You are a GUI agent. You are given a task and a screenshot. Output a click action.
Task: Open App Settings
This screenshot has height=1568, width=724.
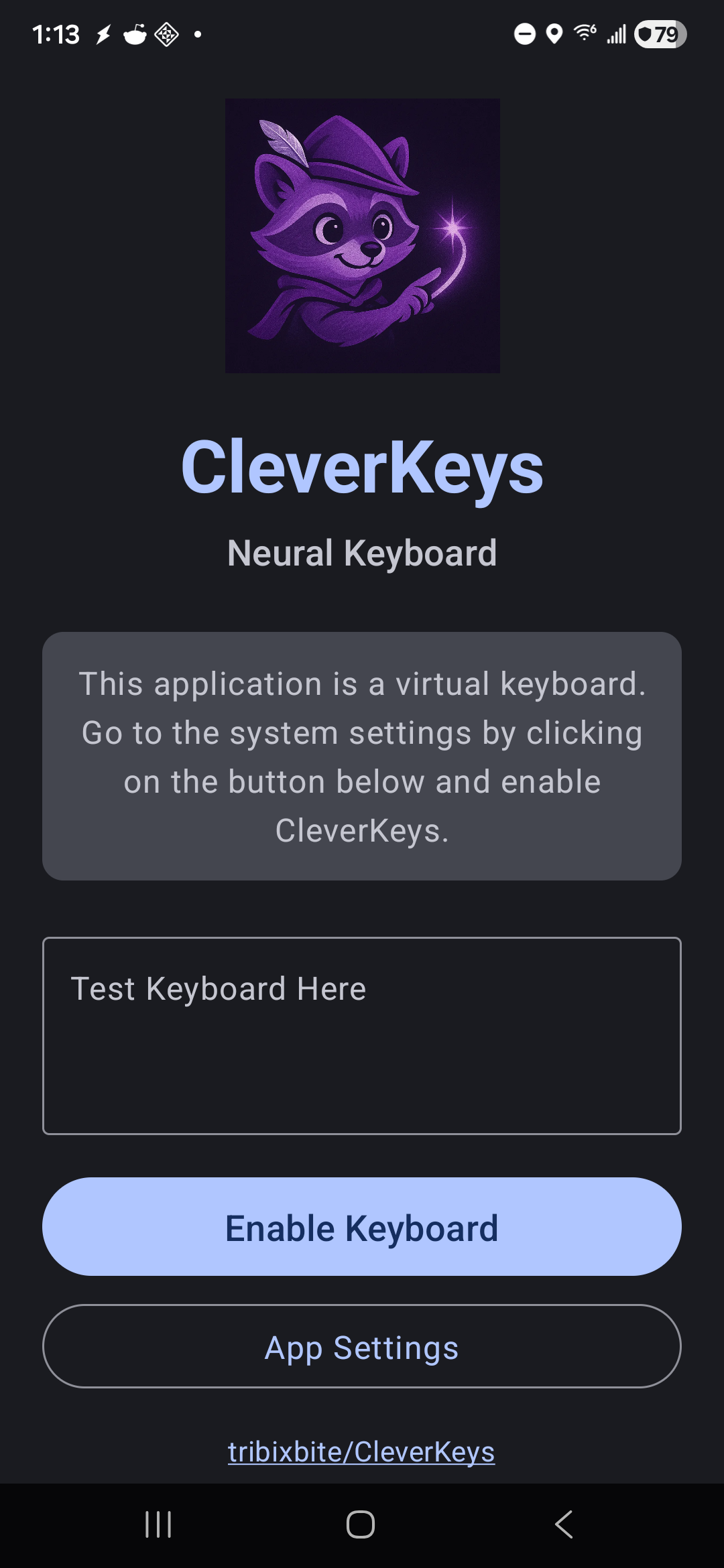click(362, 1347)
